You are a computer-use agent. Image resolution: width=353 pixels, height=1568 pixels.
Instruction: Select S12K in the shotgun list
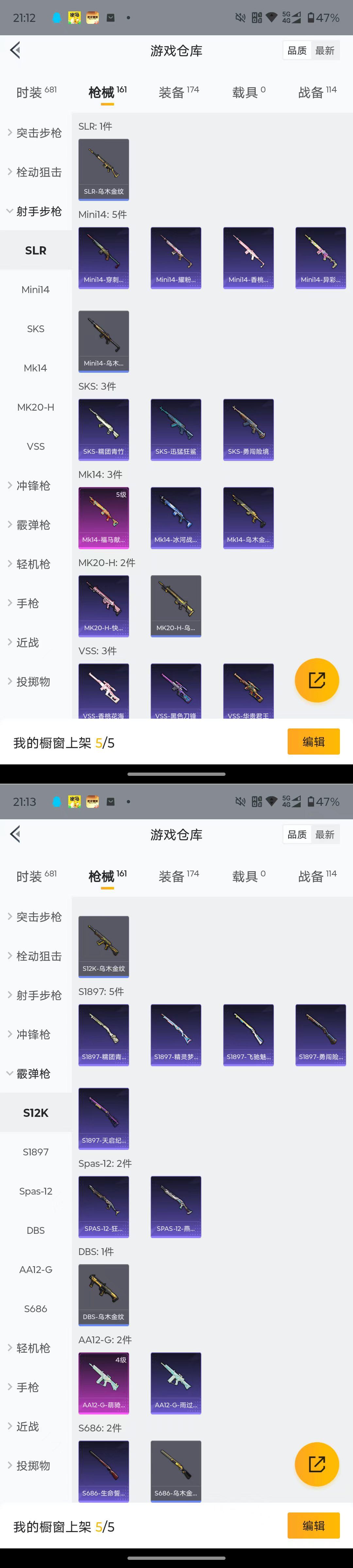(x=35, y=1113)
